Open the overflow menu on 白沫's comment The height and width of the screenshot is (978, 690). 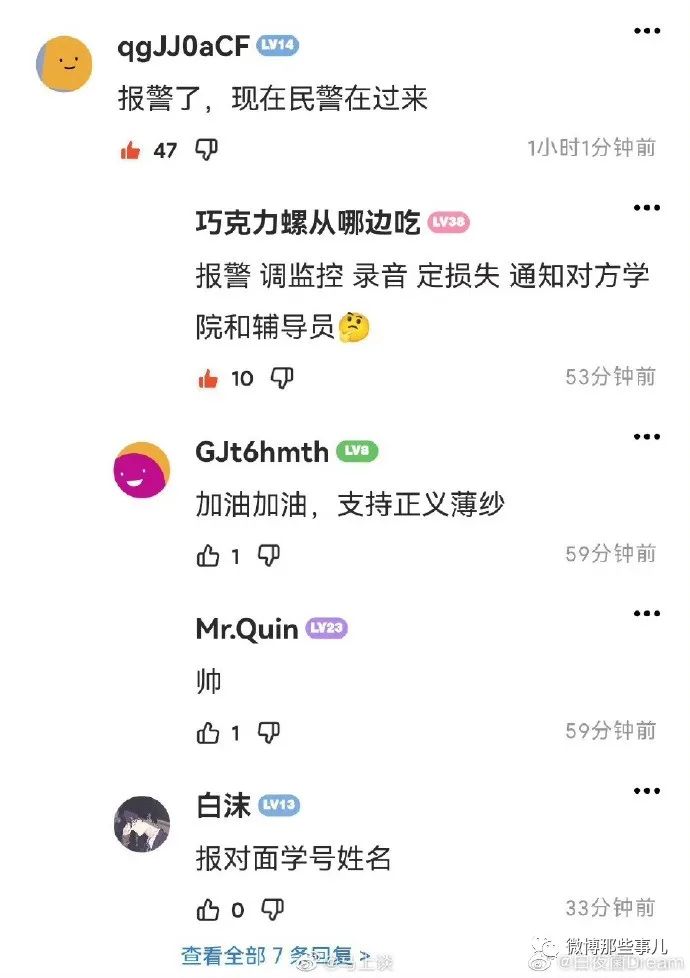point(647,791)
